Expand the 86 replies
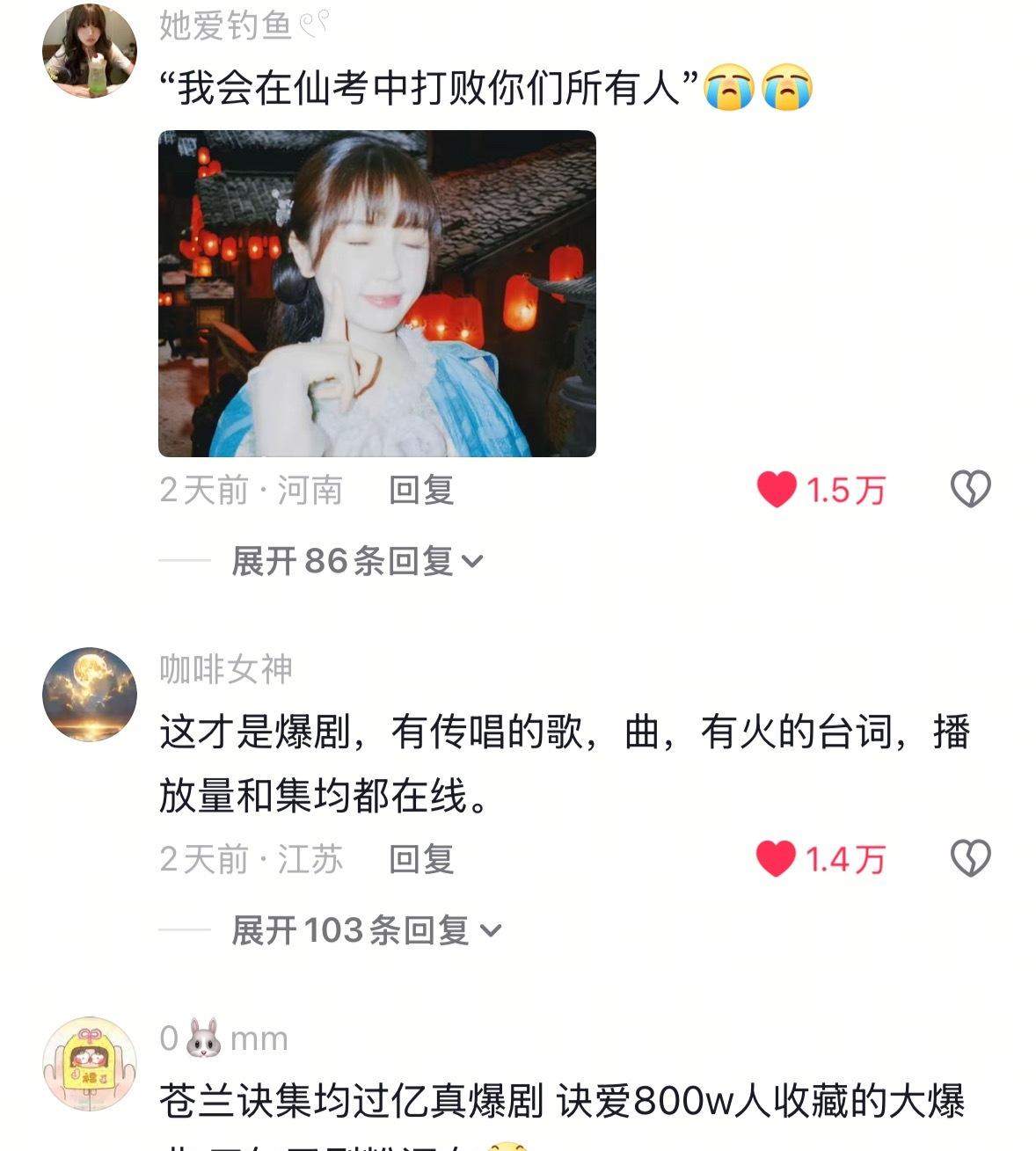This screenshot has height=1151, width=1036. point(356,561)
